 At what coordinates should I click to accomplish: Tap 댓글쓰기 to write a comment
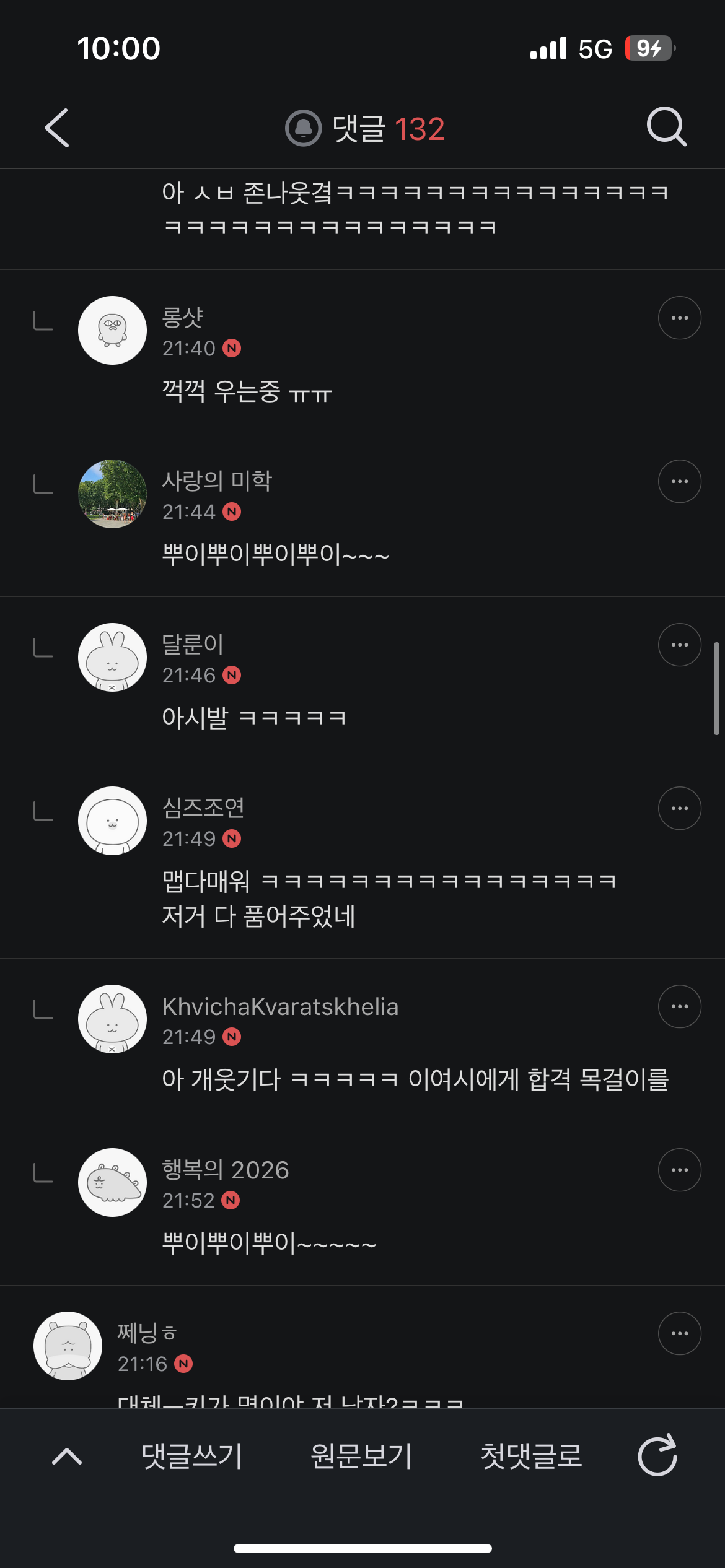pos(191,1456)
